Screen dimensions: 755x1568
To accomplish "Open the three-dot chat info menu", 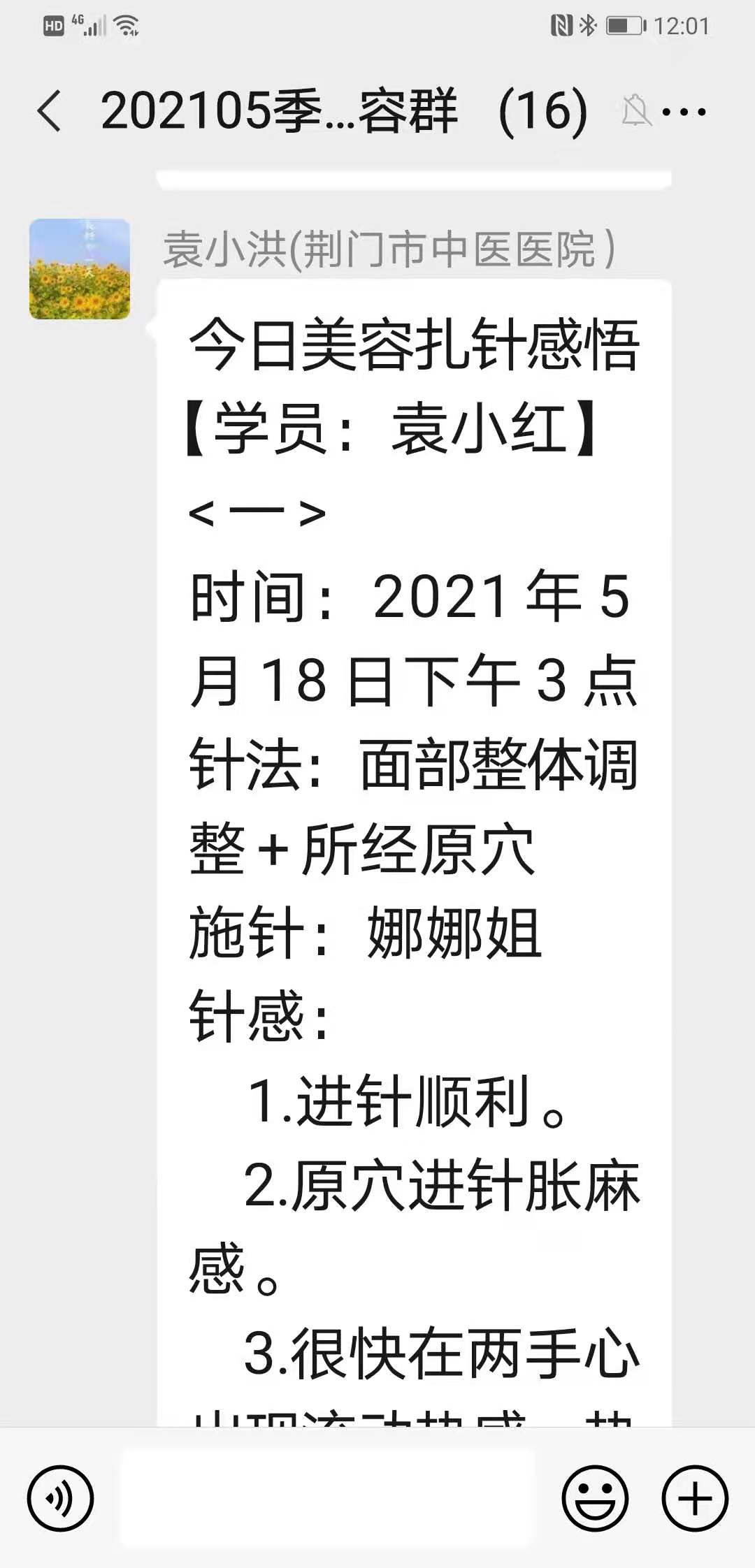I will pyautogui.click(x=684, y=112).
